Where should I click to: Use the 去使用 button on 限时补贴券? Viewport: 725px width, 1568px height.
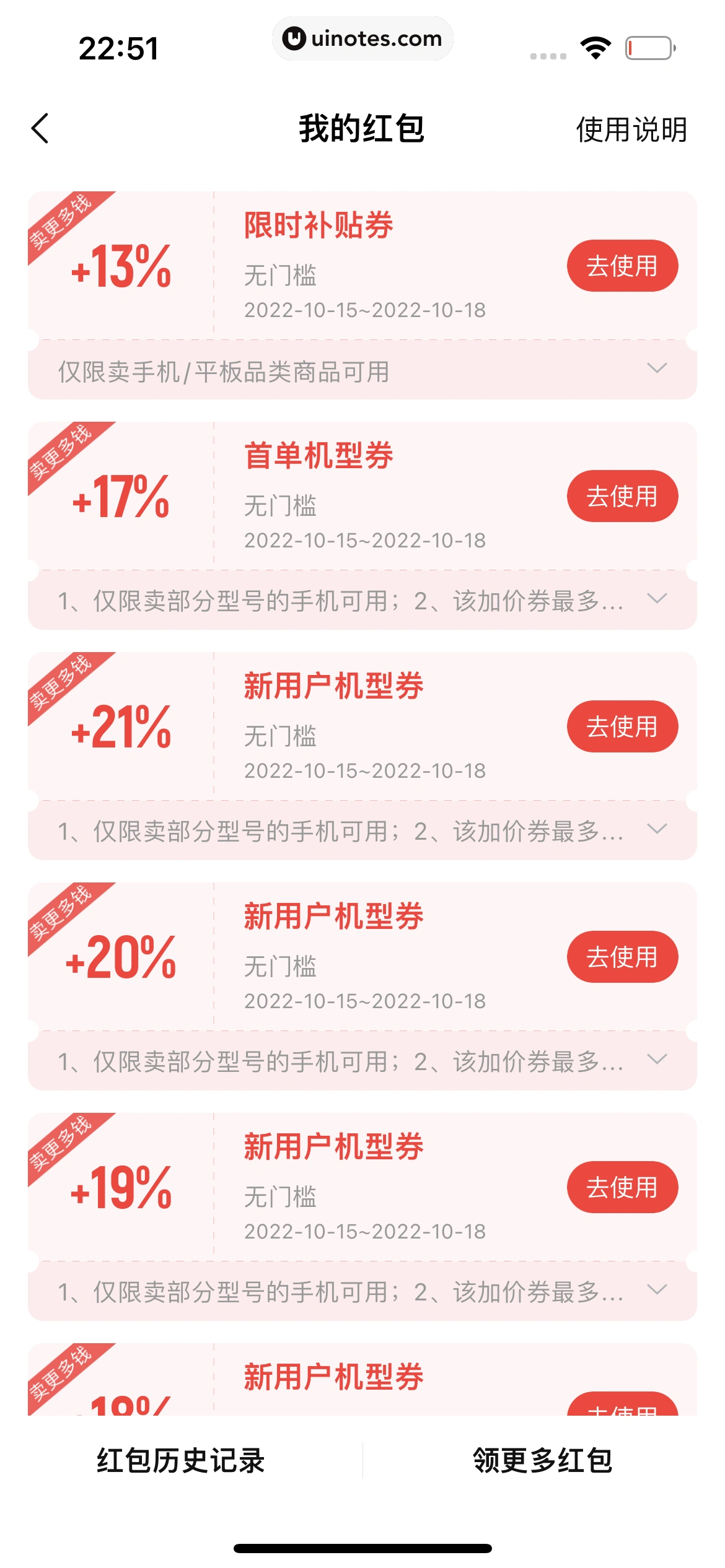pyautogui.click(x=622, y=266)
